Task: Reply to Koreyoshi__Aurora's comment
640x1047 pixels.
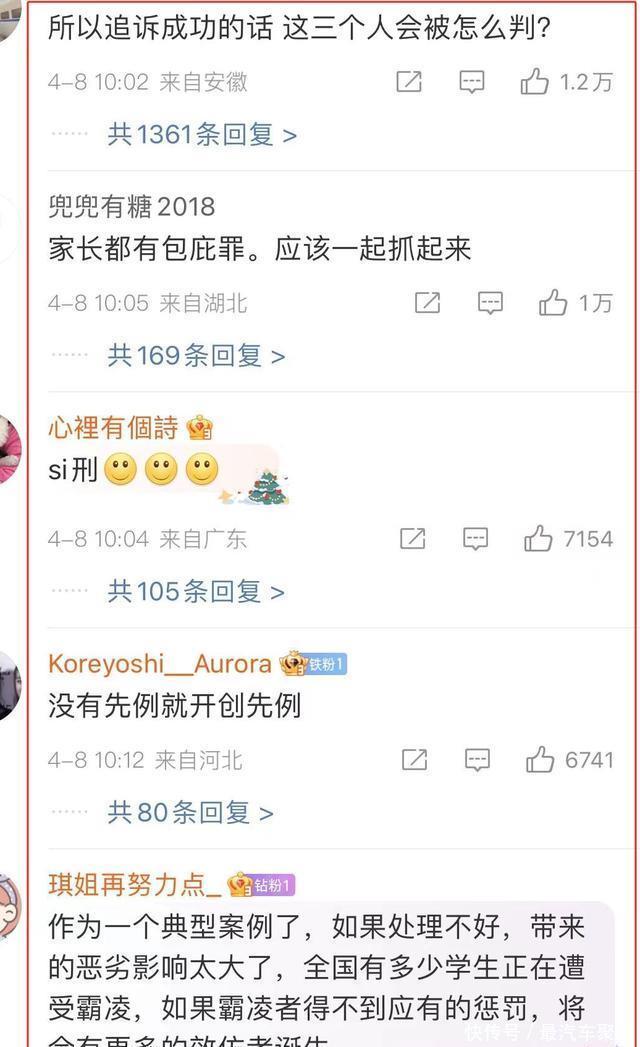Action: (477, 760)
